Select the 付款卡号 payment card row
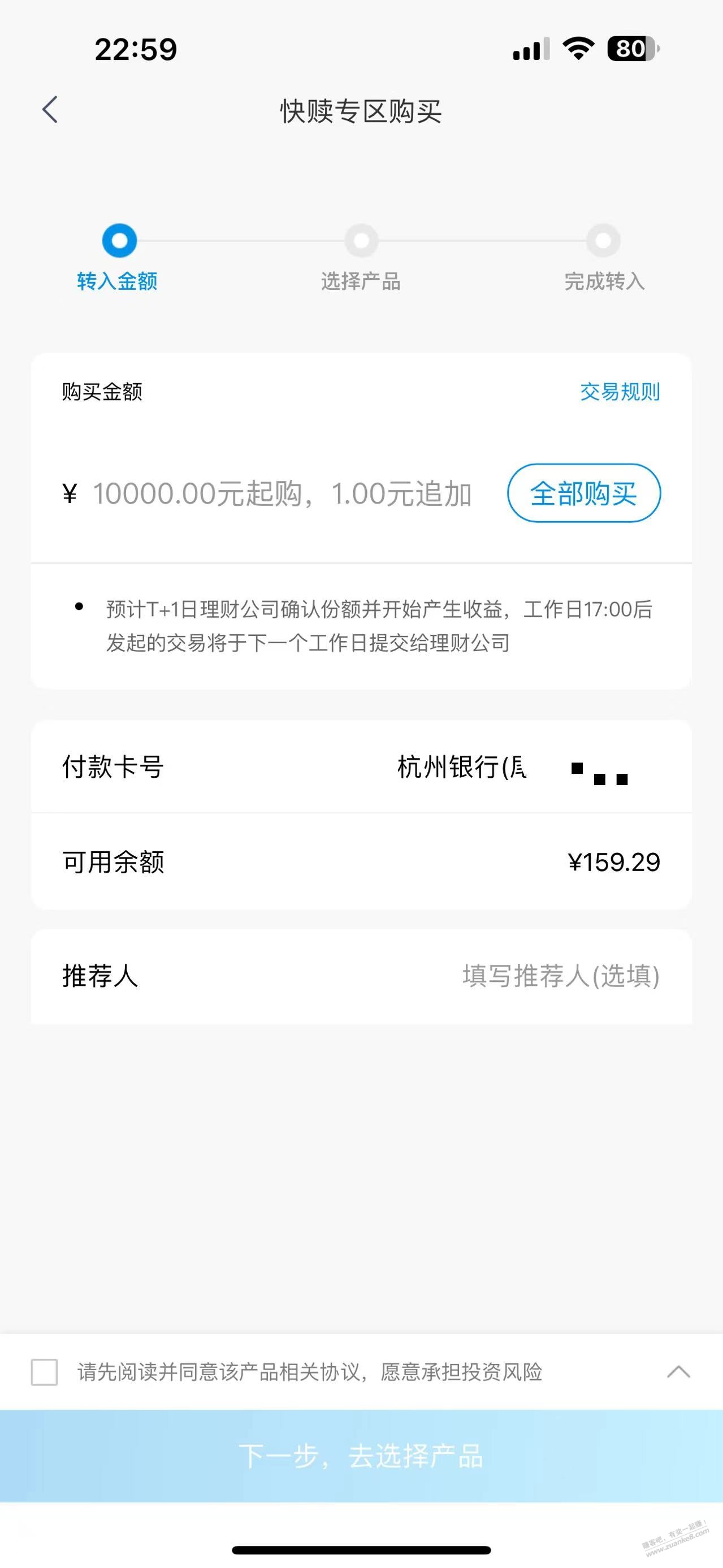Screen dimensions: 723x1568 point(361,767)
